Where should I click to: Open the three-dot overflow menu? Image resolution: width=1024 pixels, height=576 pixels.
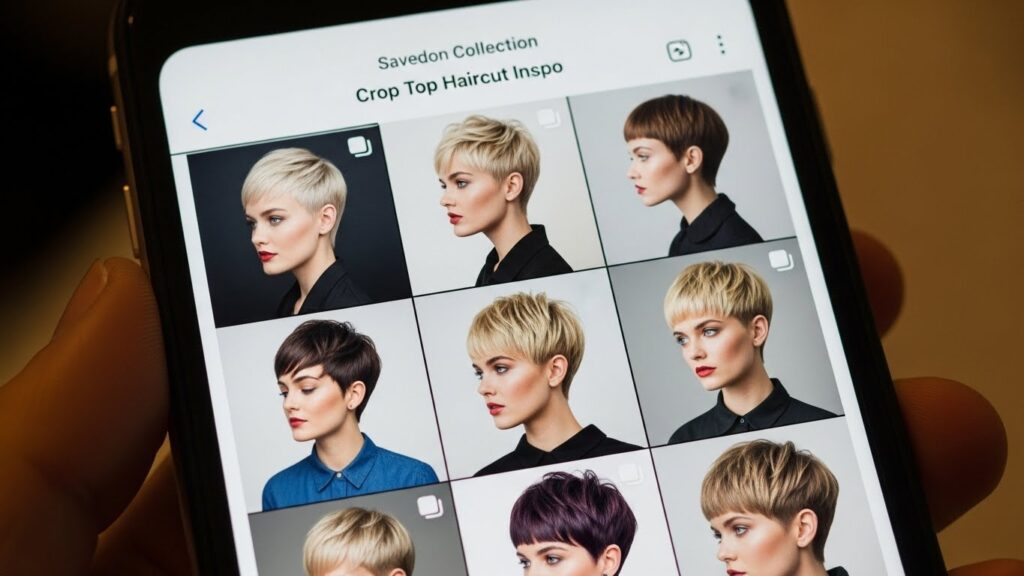720,44
